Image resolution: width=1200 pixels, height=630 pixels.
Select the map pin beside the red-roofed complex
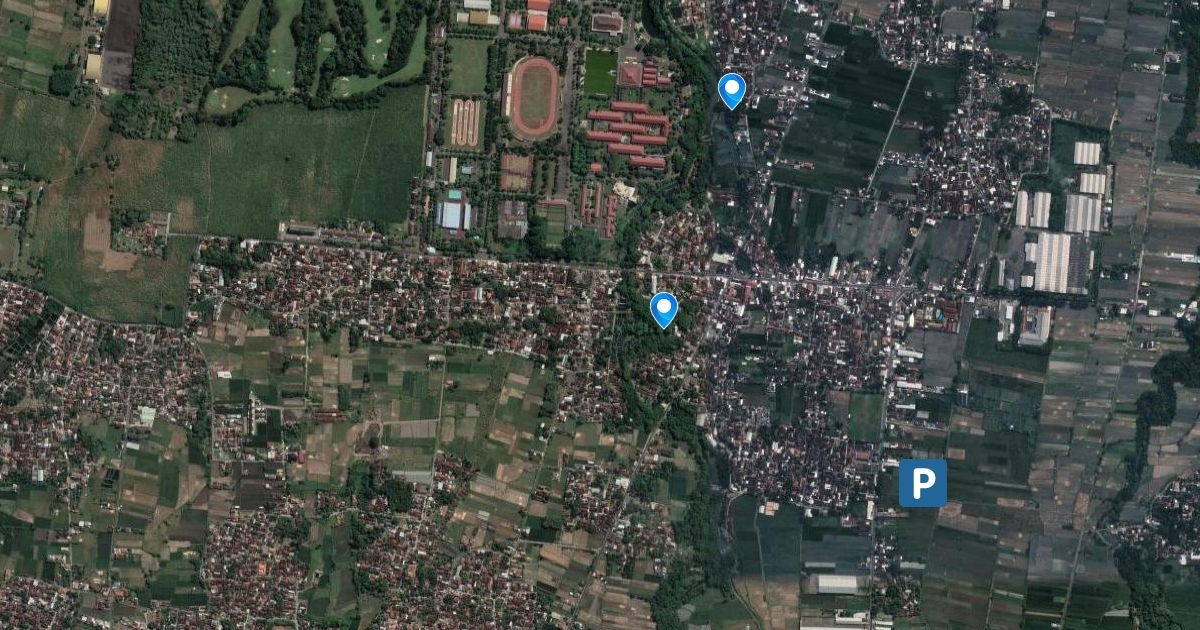click(732, 90)
